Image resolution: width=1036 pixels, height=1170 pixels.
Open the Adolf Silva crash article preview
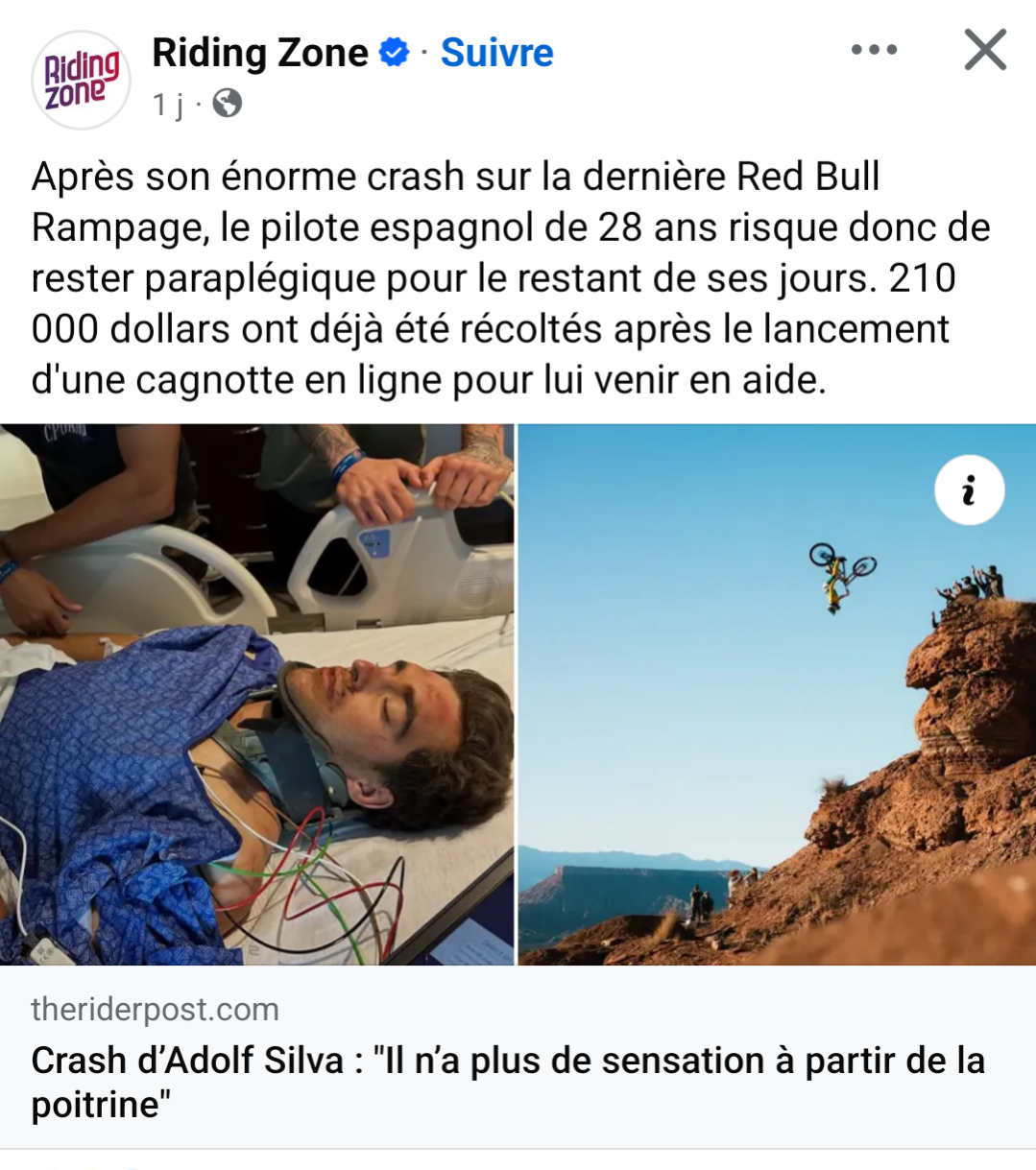pos(518,694)
